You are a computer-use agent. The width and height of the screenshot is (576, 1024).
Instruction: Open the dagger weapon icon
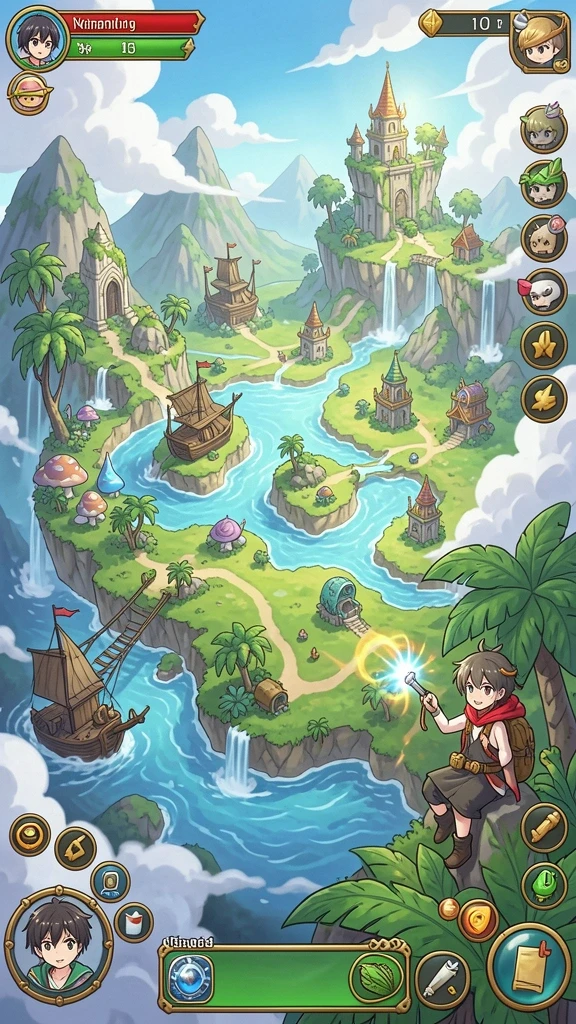(442, 979)
